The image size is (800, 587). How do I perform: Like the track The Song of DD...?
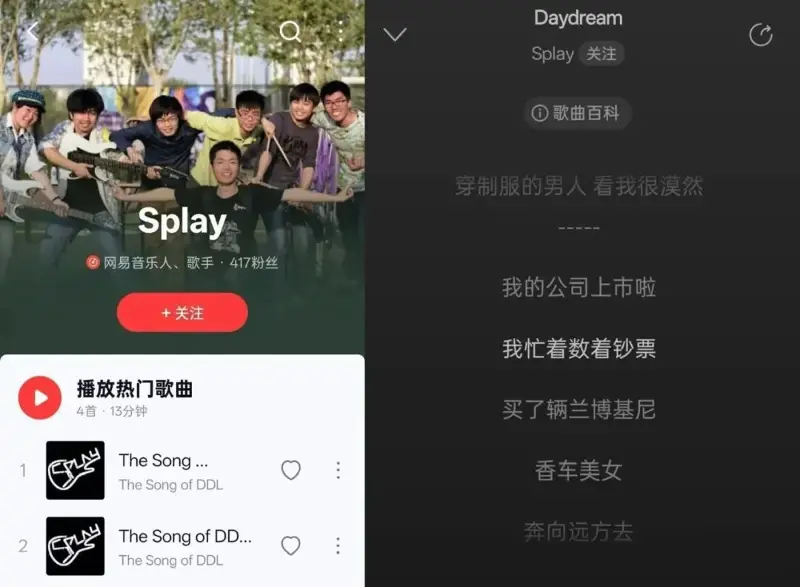291,546
